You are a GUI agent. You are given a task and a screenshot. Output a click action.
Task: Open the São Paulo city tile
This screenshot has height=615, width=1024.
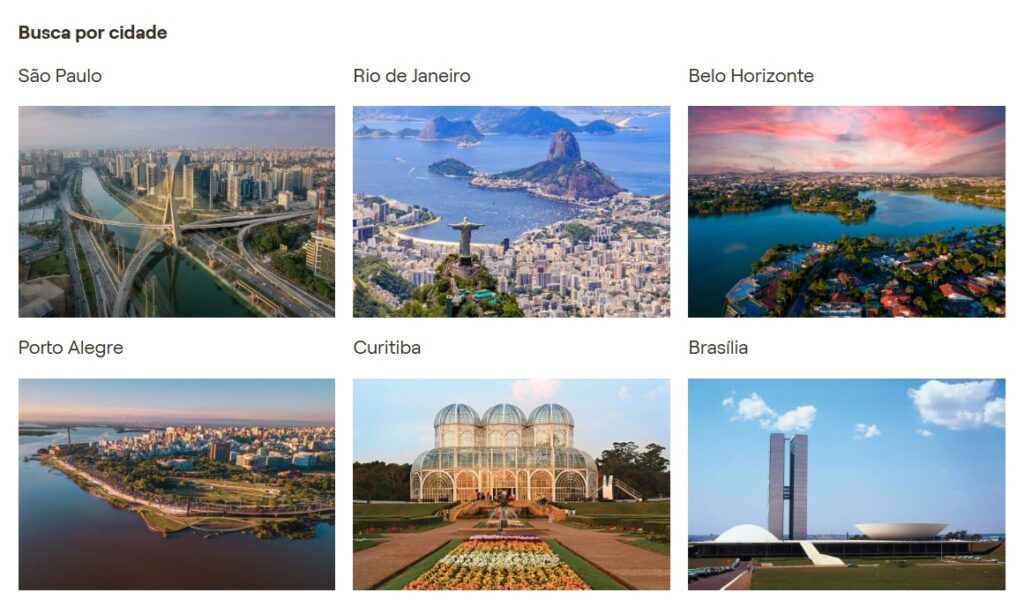(176, 211)
